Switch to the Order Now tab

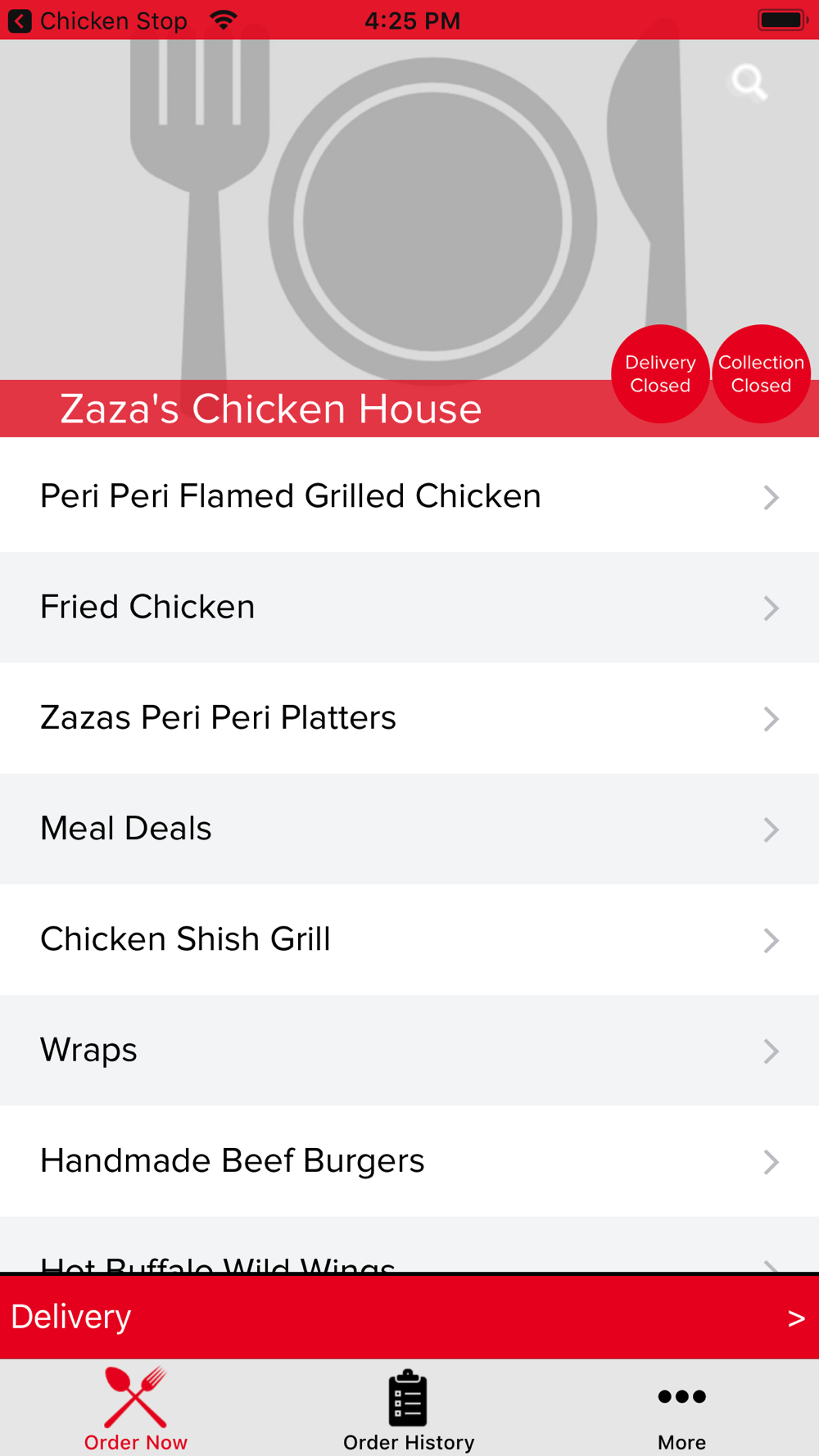coord(136,1409)
